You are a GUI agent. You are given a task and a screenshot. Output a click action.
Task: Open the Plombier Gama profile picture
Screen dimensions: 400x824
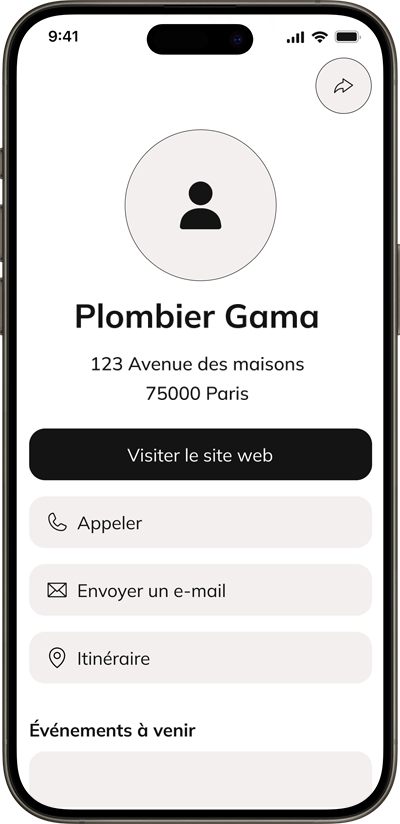click(x=200, y=205)
